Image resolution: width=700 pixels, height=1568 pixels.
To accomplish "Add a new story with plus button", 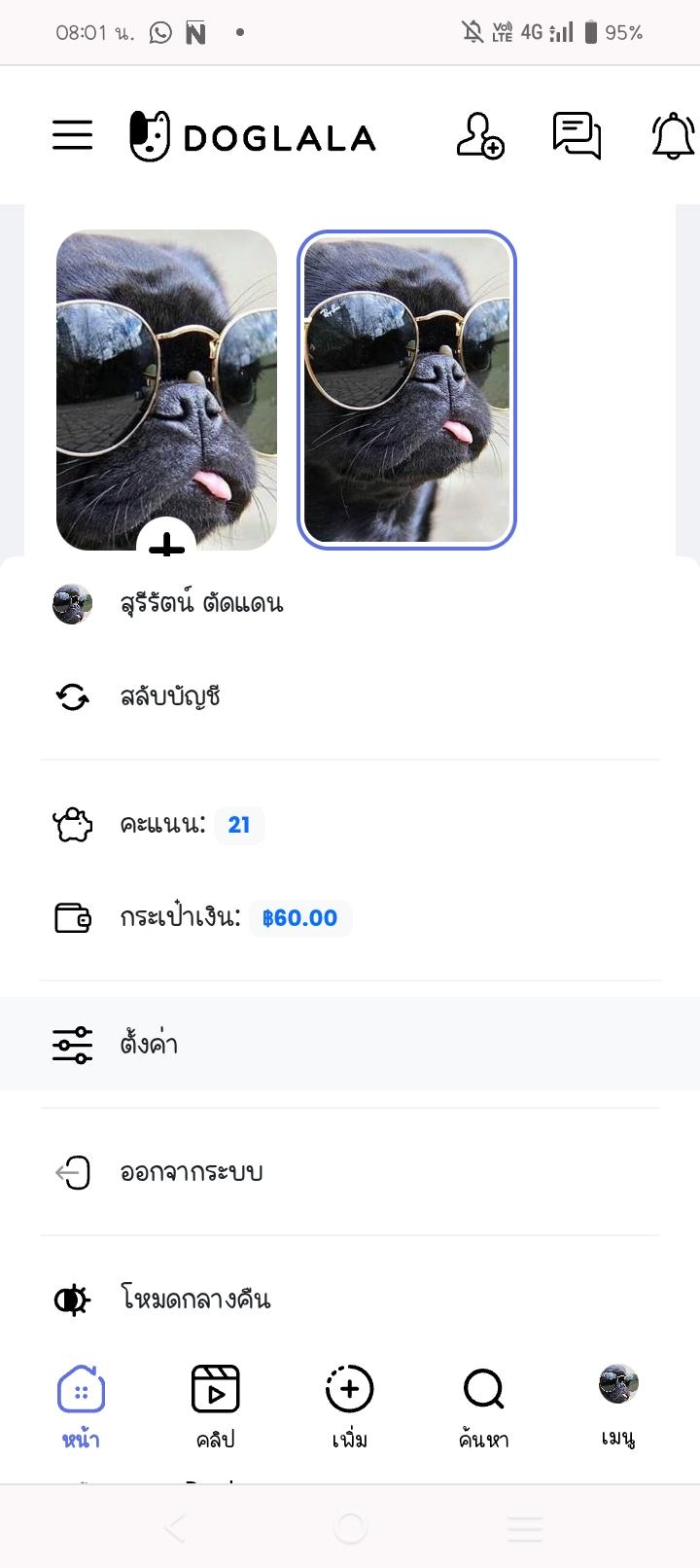I will (x=166, y=543).
